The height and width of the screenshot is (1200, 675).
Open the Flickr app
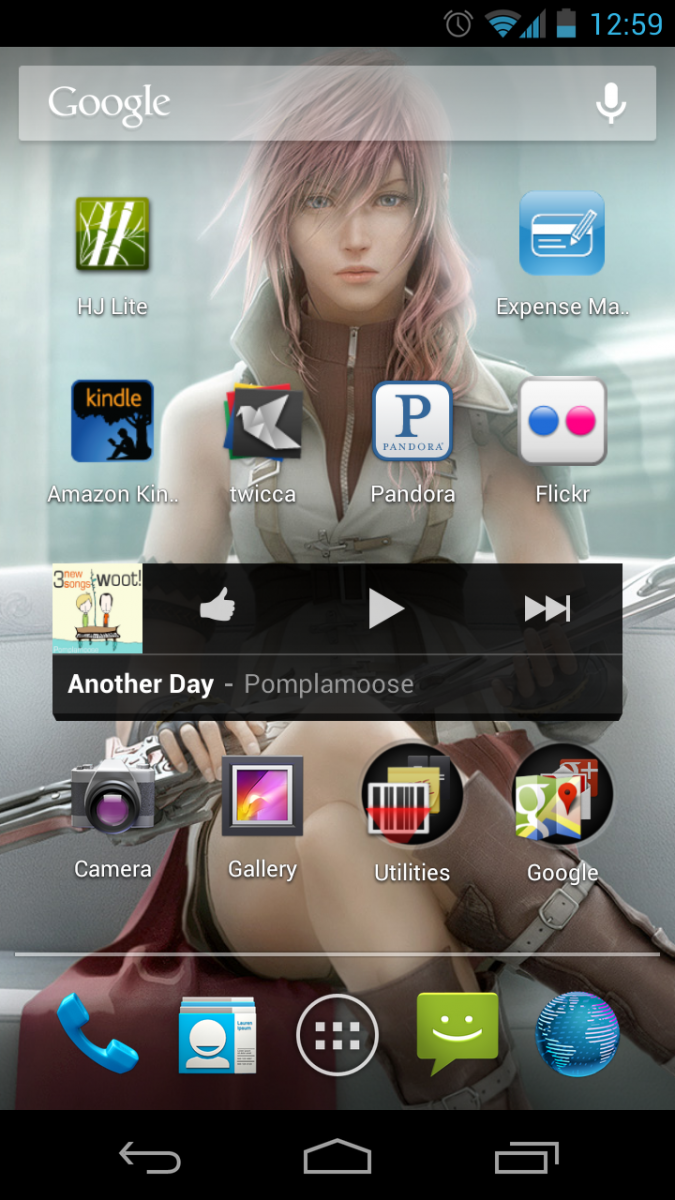562,421
